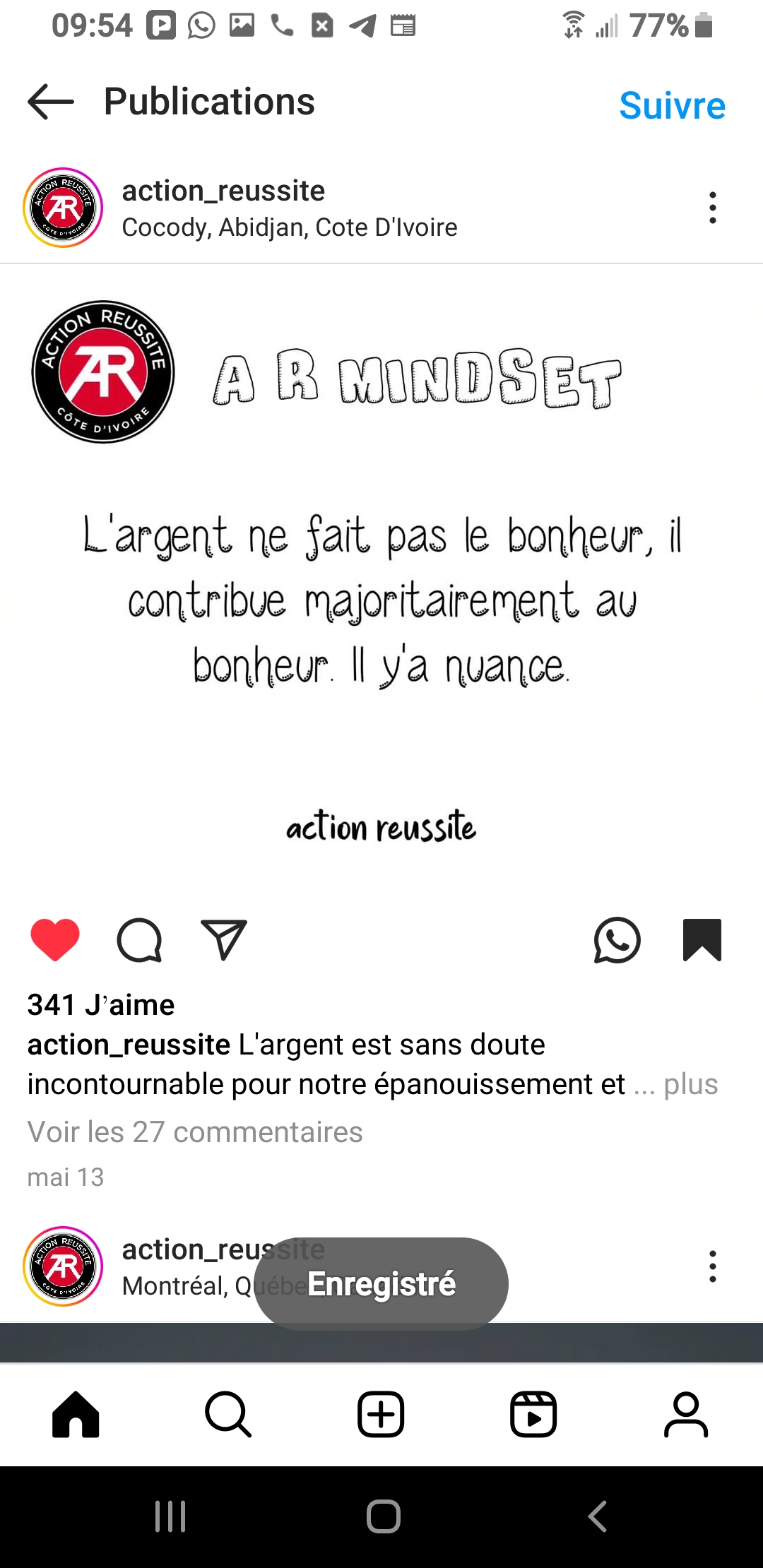The image size is (763, 1568).
Task: Switch to the Profile tab
Action: coord(685,1415)
